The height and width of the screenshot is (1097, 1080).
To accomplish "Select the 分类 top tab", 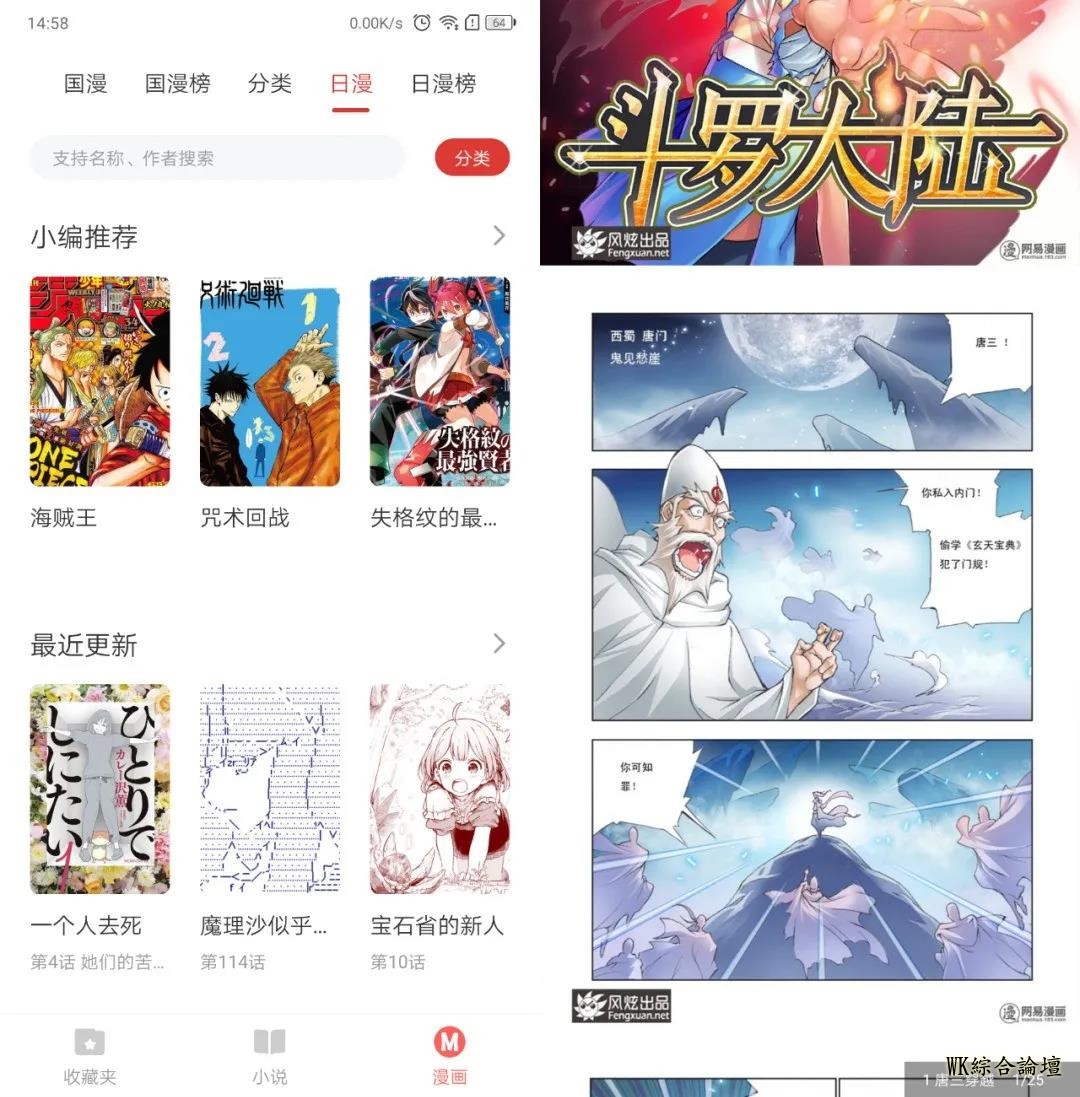I will (269, 84).
